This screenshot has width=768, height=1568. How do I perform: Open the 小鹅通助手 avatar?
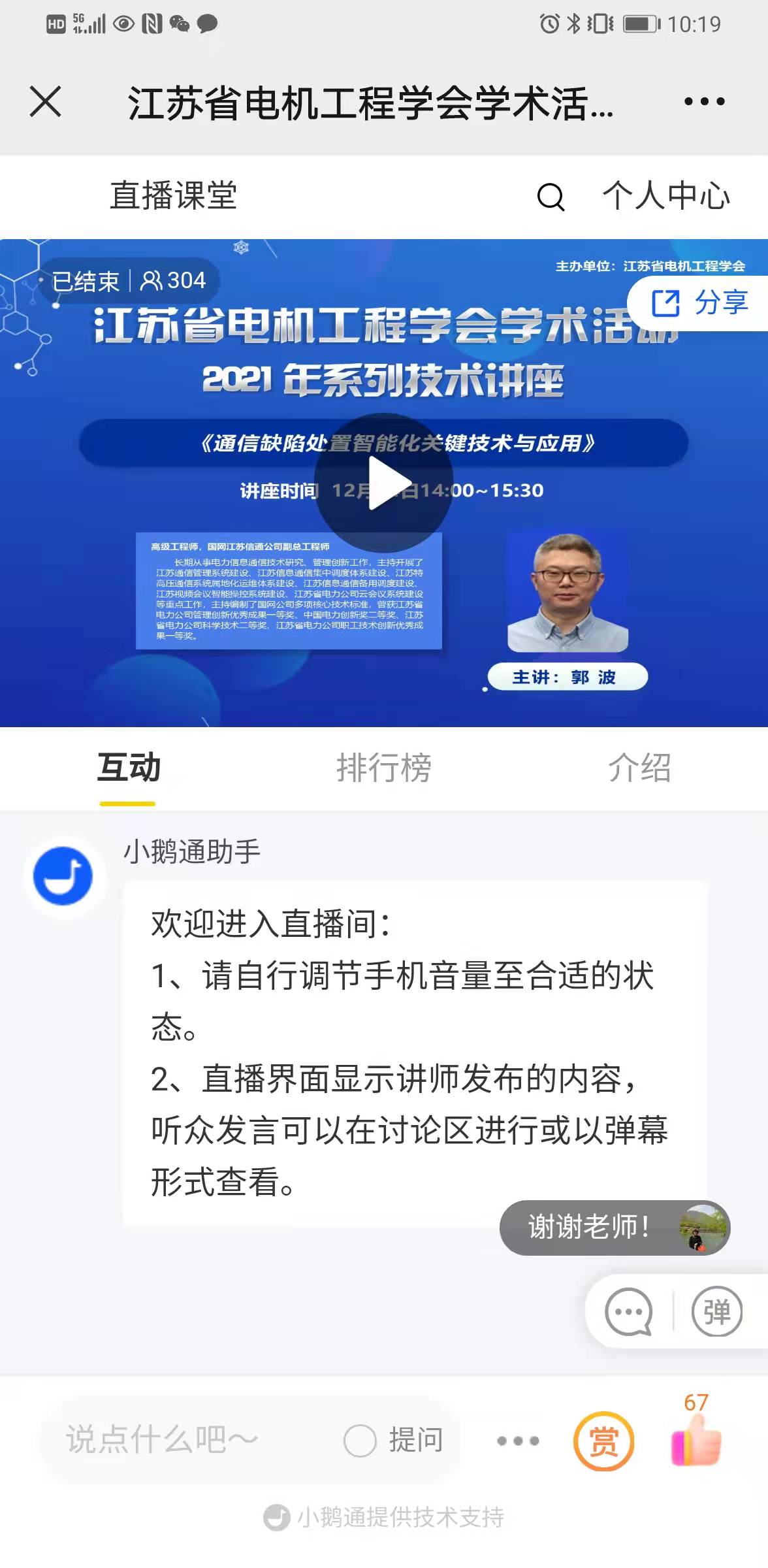point(63,876)
